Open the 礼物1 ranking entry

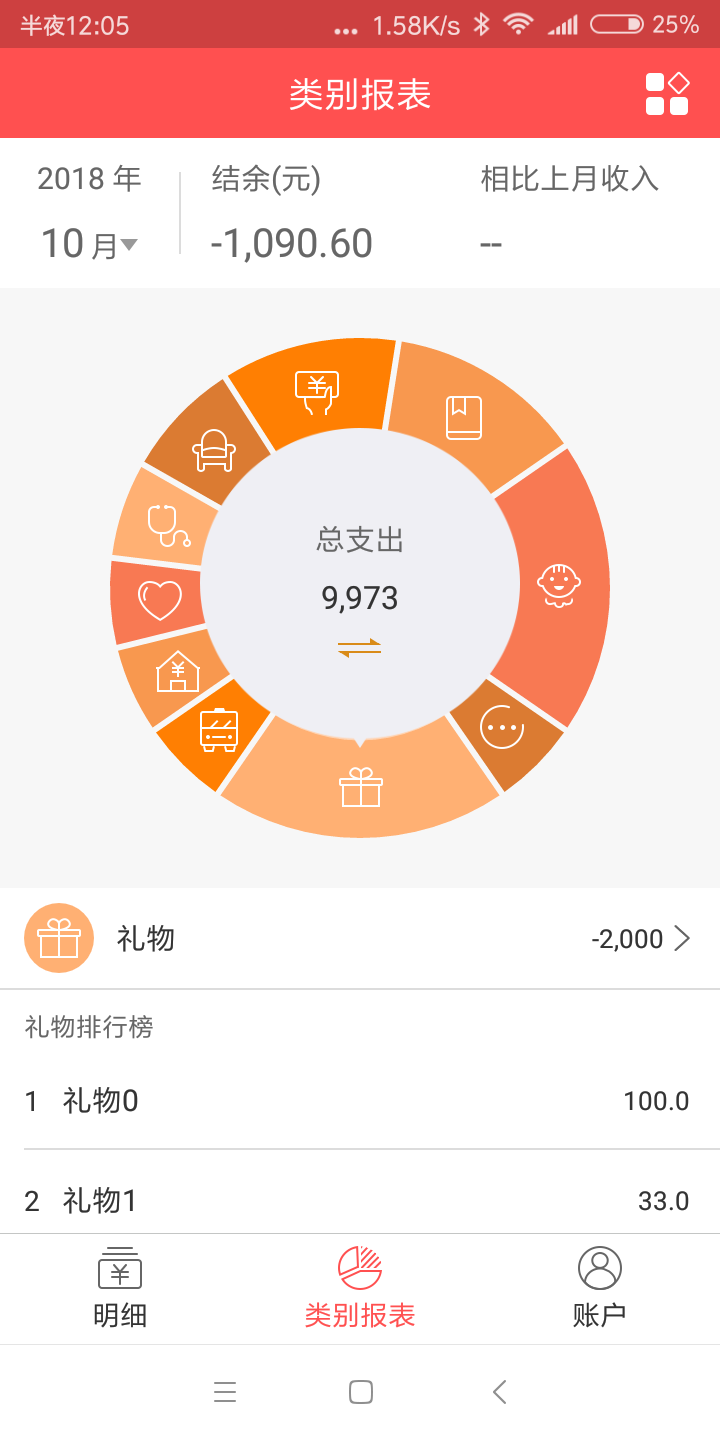pos(360,1200)
